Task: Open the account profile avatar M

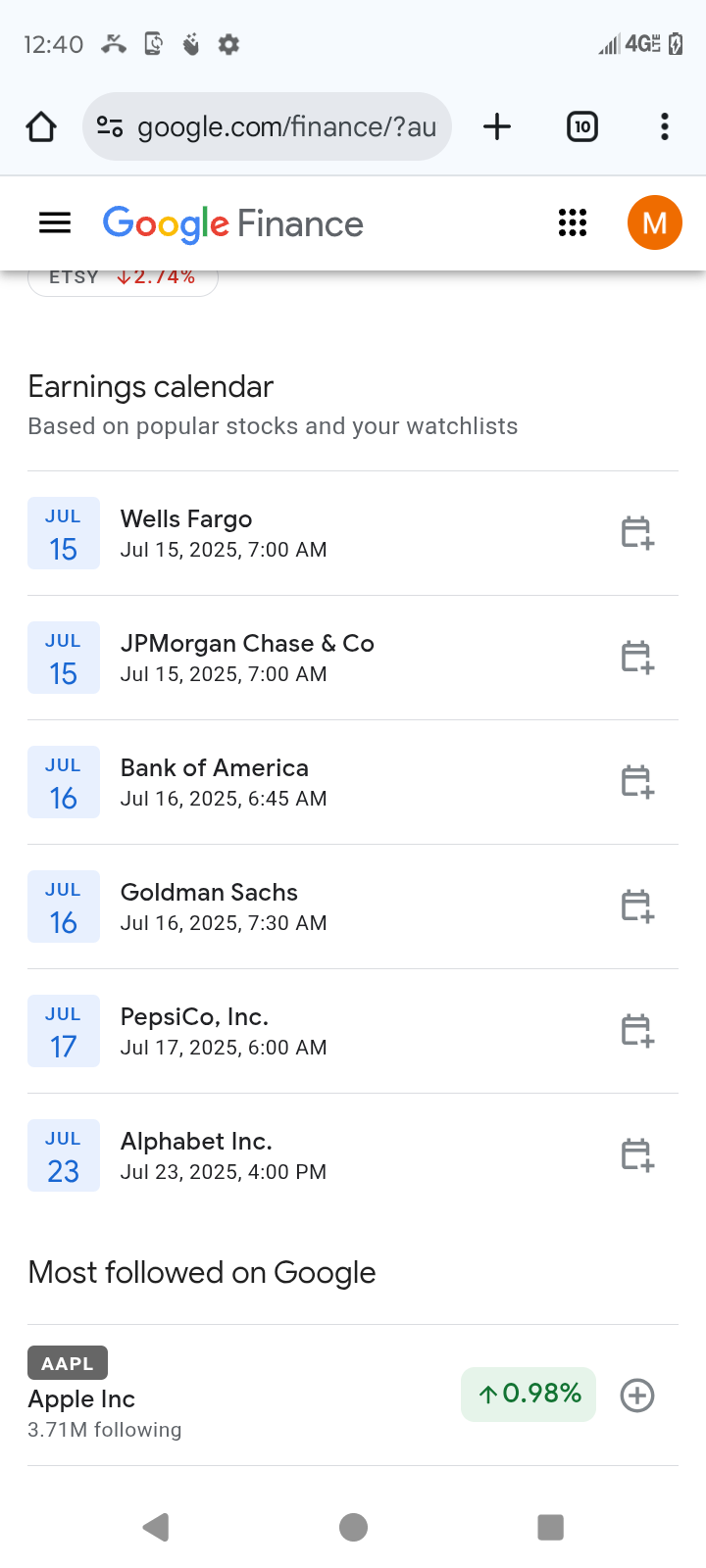Action: point(654,222)
